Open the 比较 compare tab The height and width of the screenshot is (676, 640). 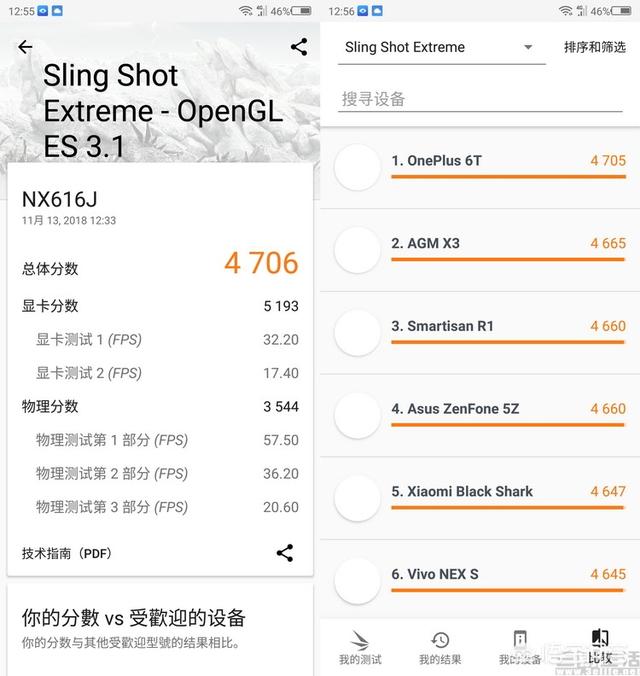pyautogui.click(x=600, y=648)
